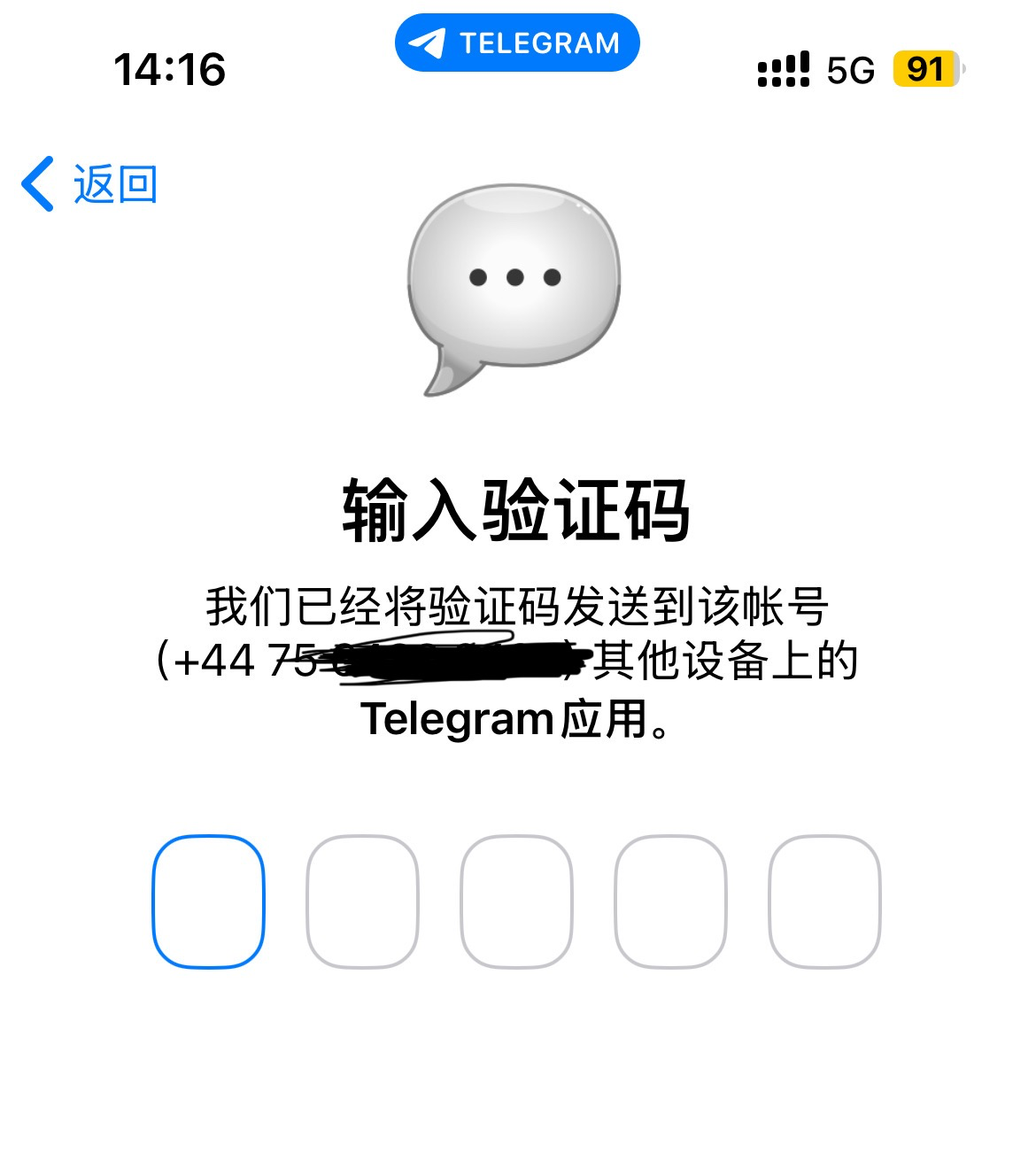Select the second verification code box
The height and width of the screenshot is (1153, 1036).
pyautogui.click(x=362, y=902)
